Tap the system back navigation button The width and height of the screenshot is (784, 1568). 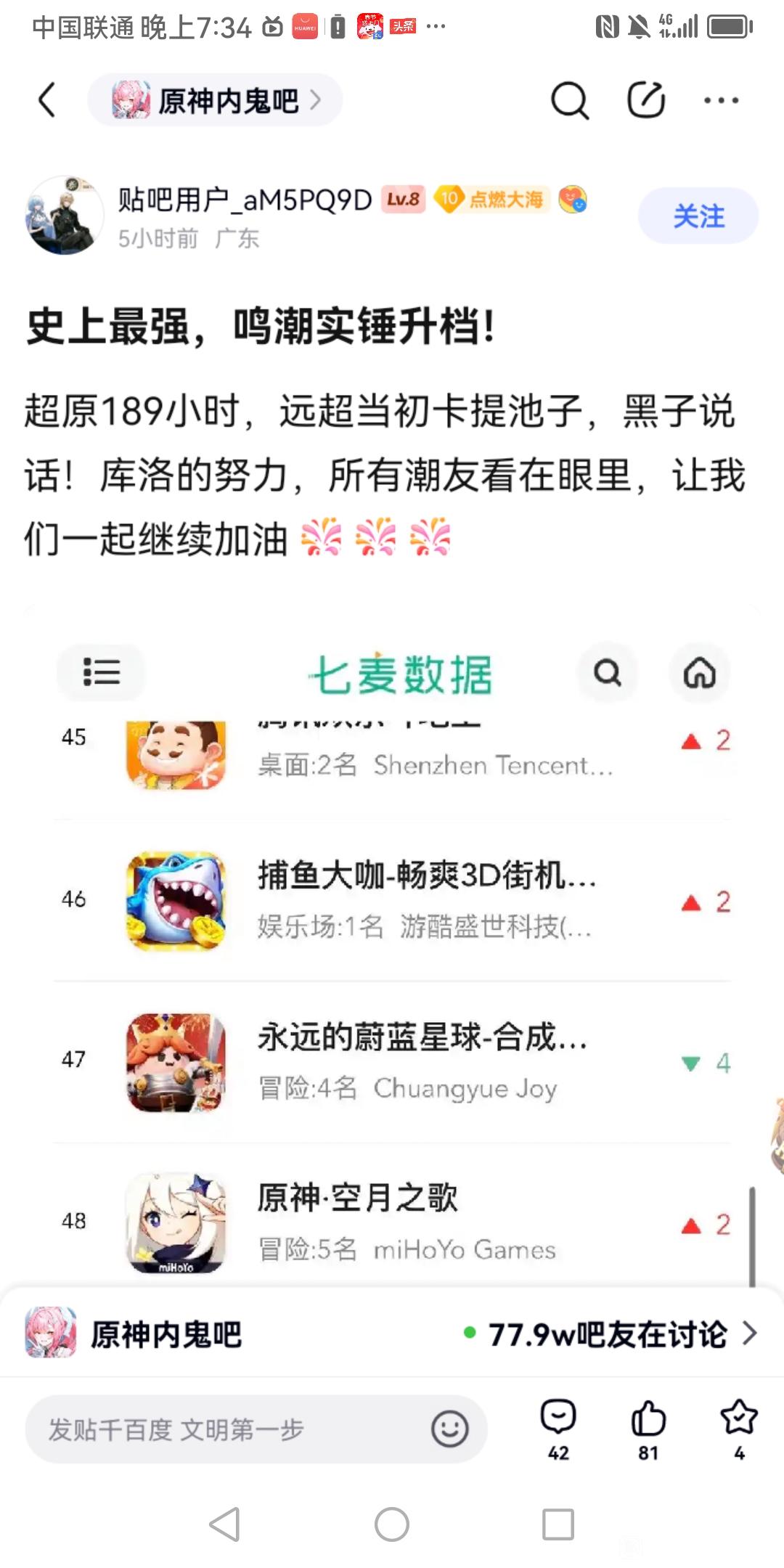[x=225, y=1524]
